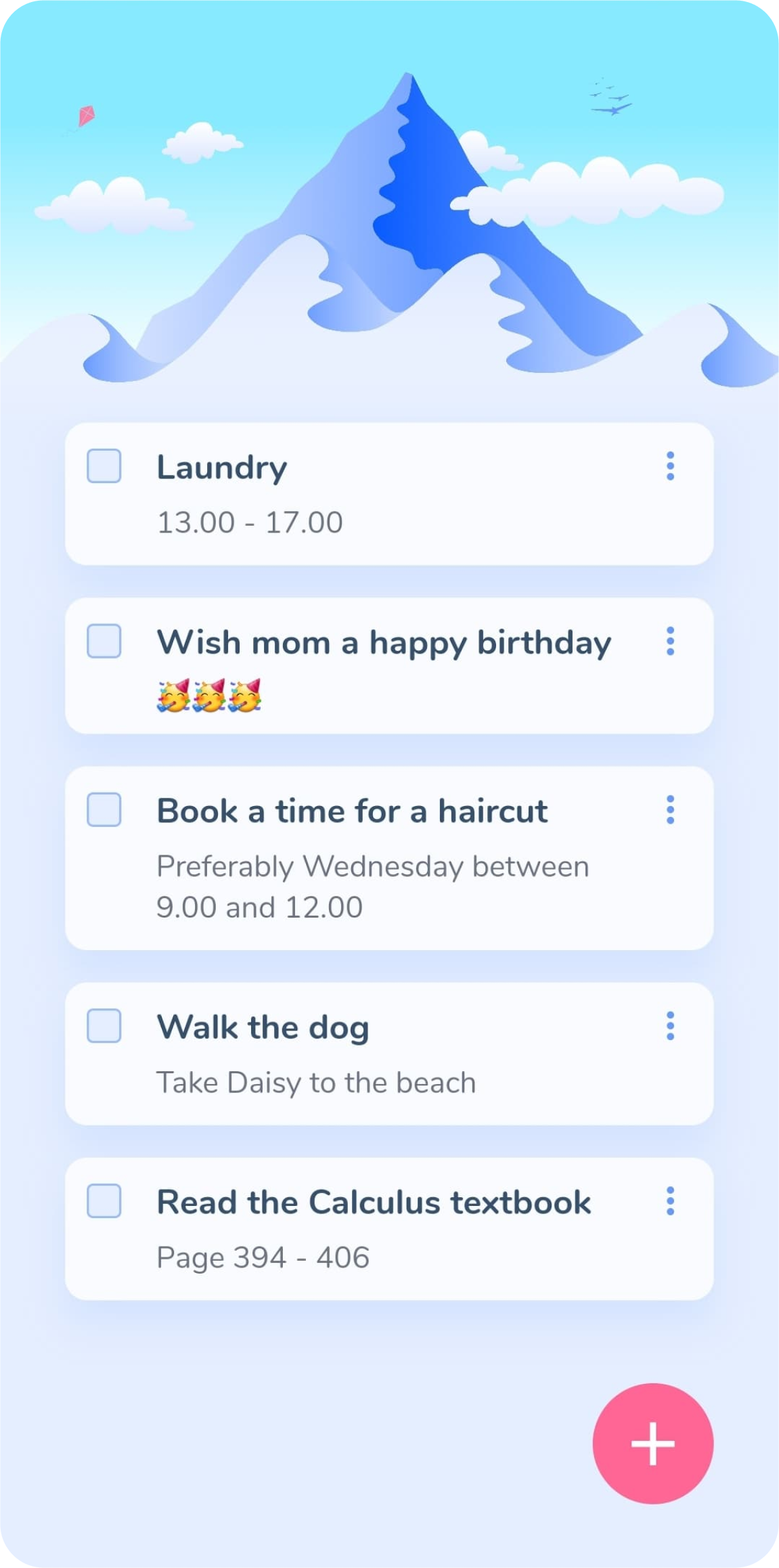The height and width of the screenshot is (1568, 779).
Task: Open options for the Calculus textbook task
Action: (x=670, y=1201)
